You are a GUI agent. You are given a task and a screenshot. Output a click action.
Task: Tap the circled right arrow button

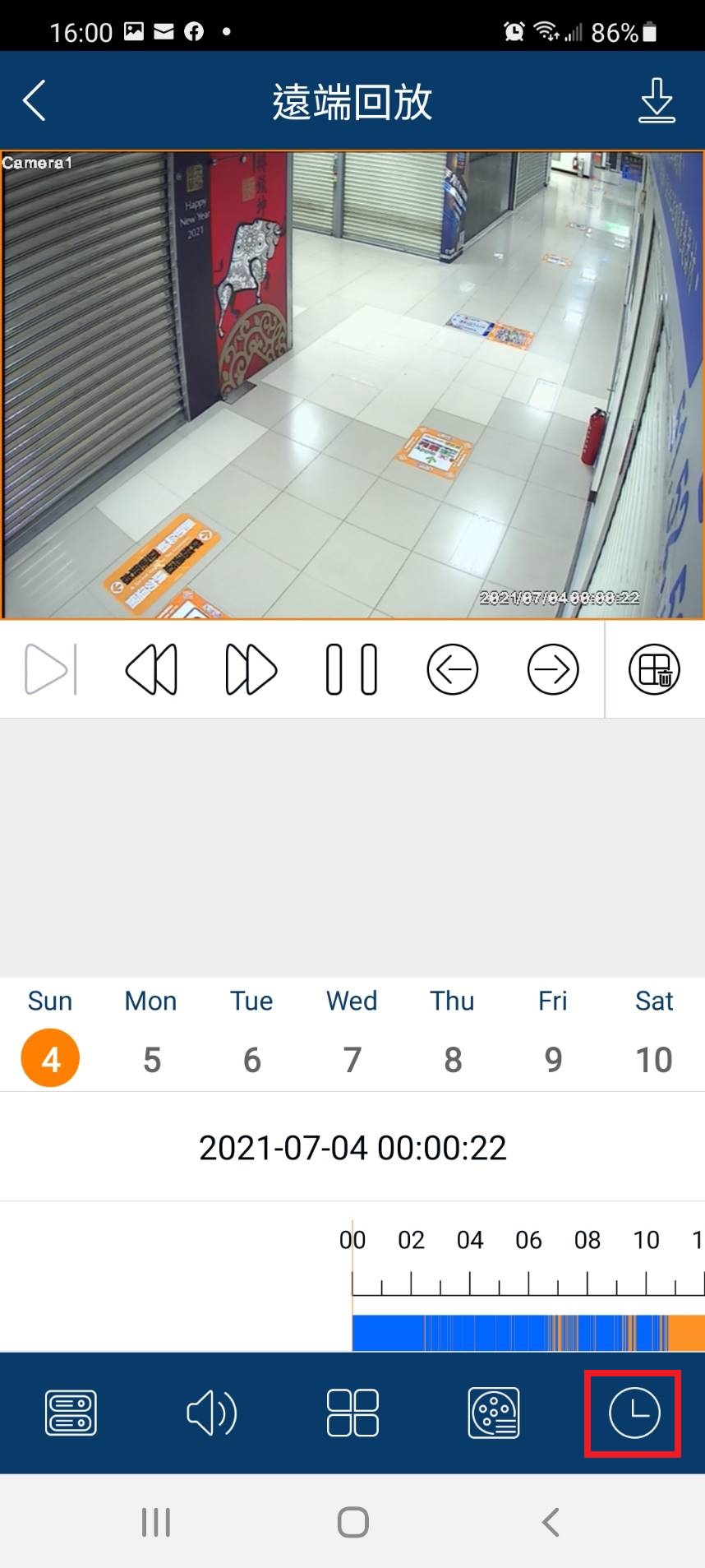tap(553, 669)
